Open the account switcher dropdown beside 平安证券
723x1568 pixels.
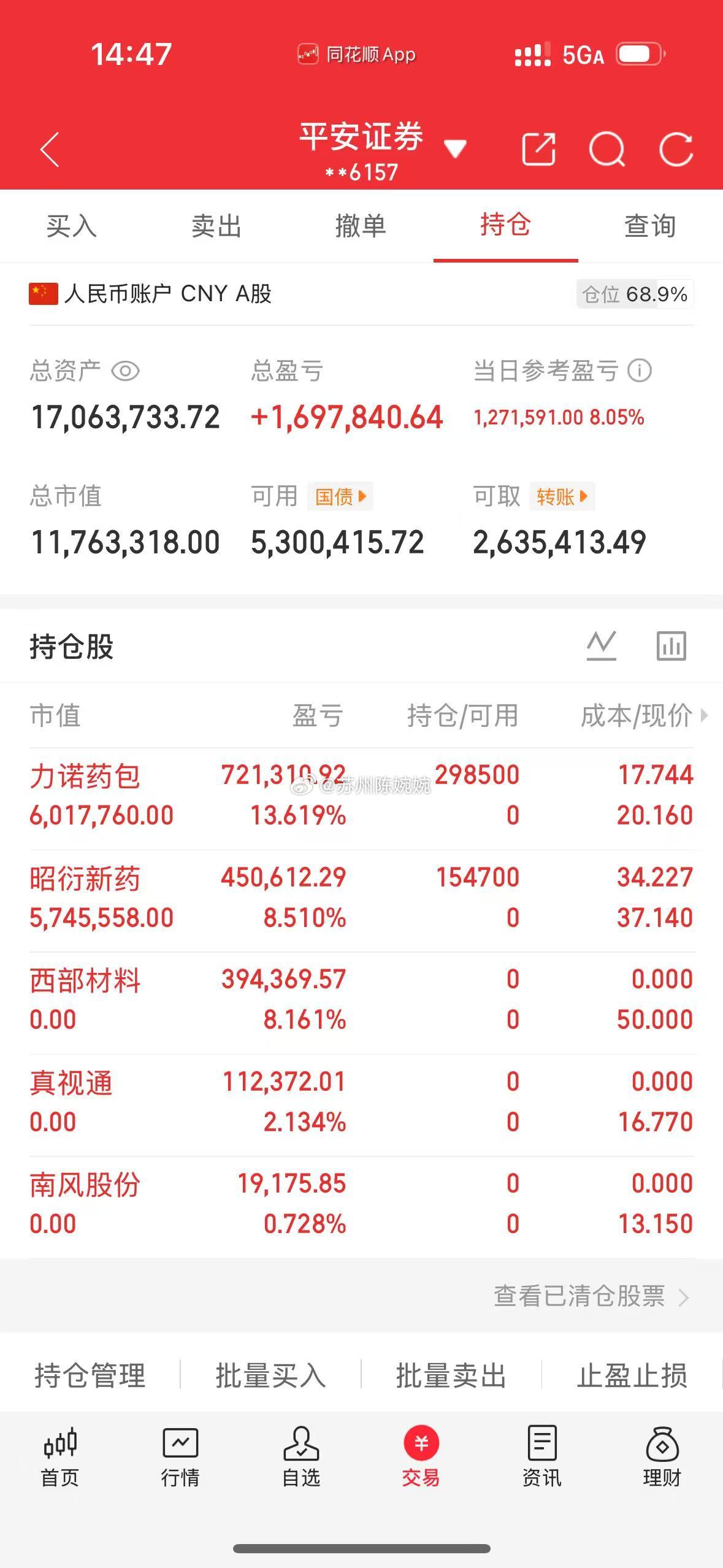coord(455,149)
